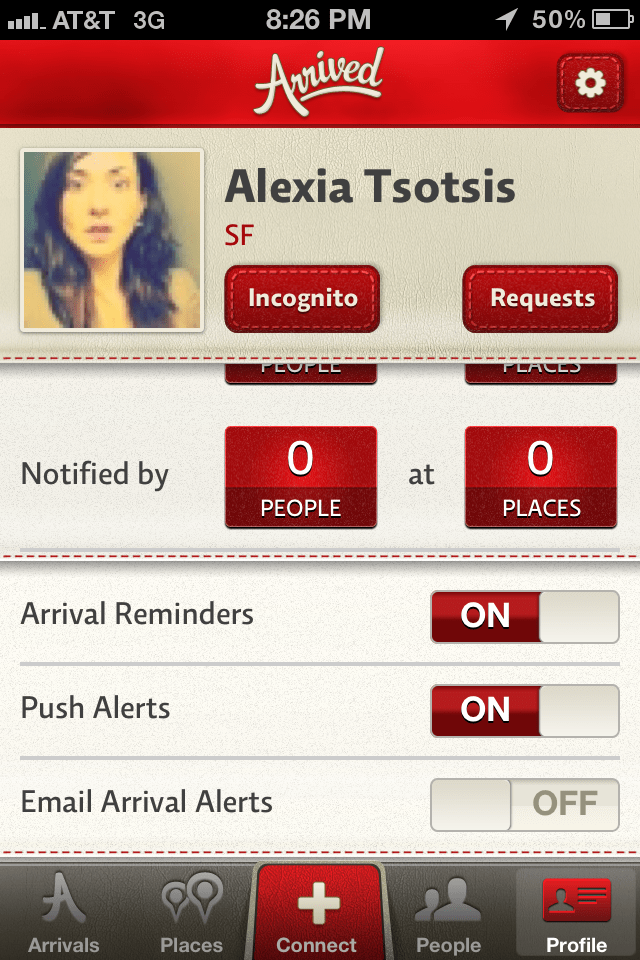Open the Requests button
The height and width of the screenshot is (960, 640).
click(x=541, y=298)
